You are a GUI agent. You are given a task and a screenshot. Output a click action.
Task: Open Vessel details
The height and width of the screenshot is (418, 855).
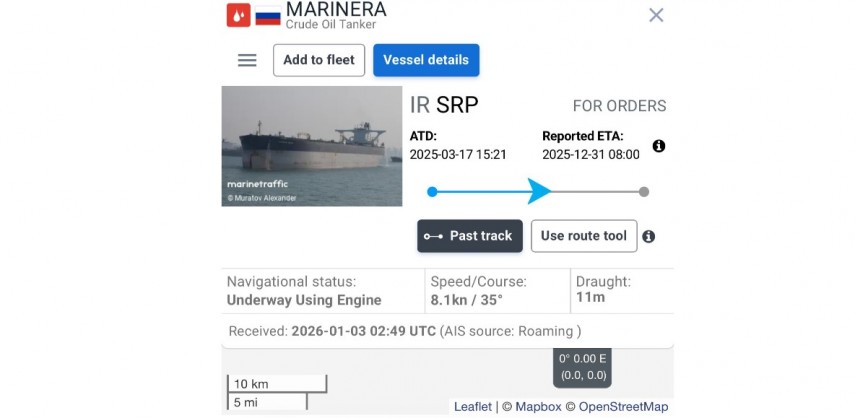click(x=426, y=60)
